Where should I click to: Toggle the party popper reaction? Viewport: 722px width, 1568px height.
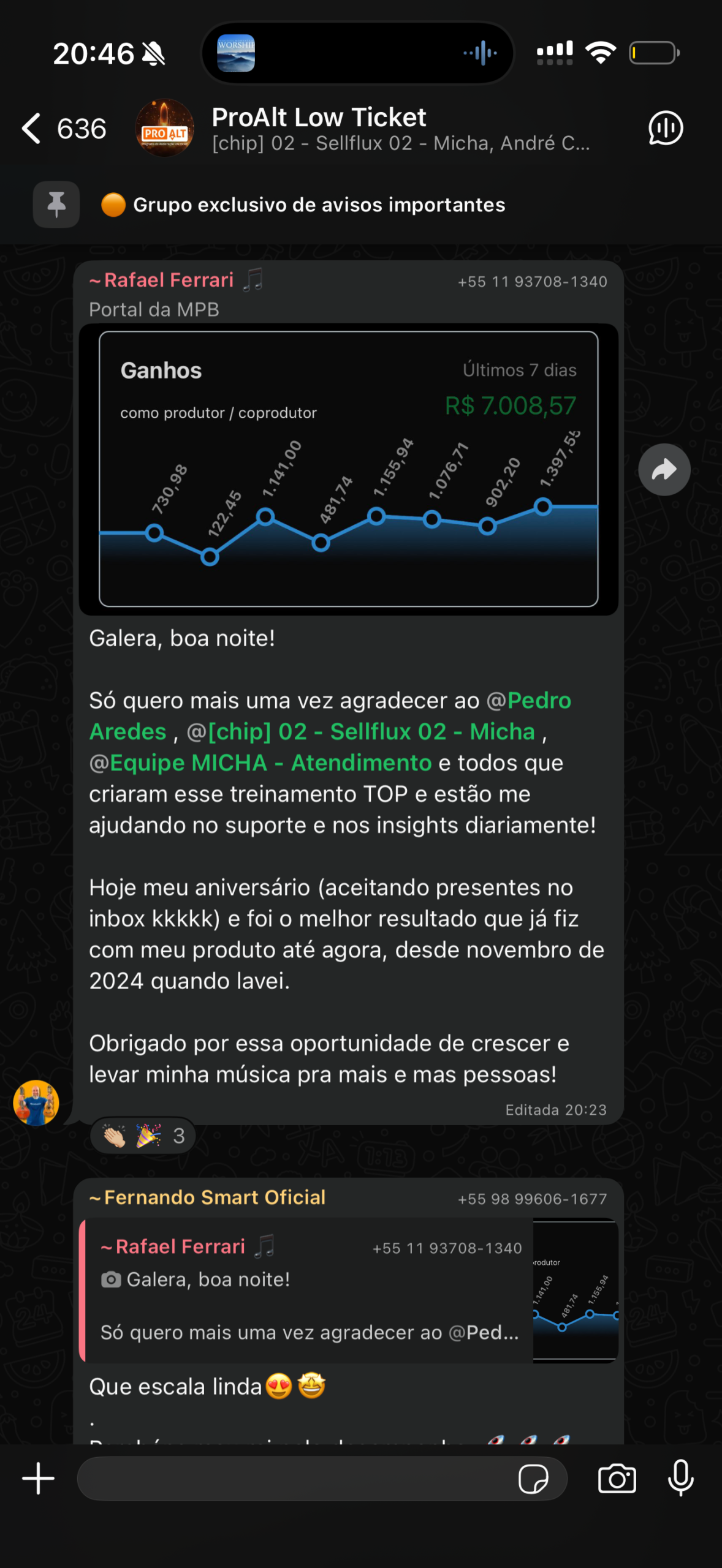(149, 1135)
